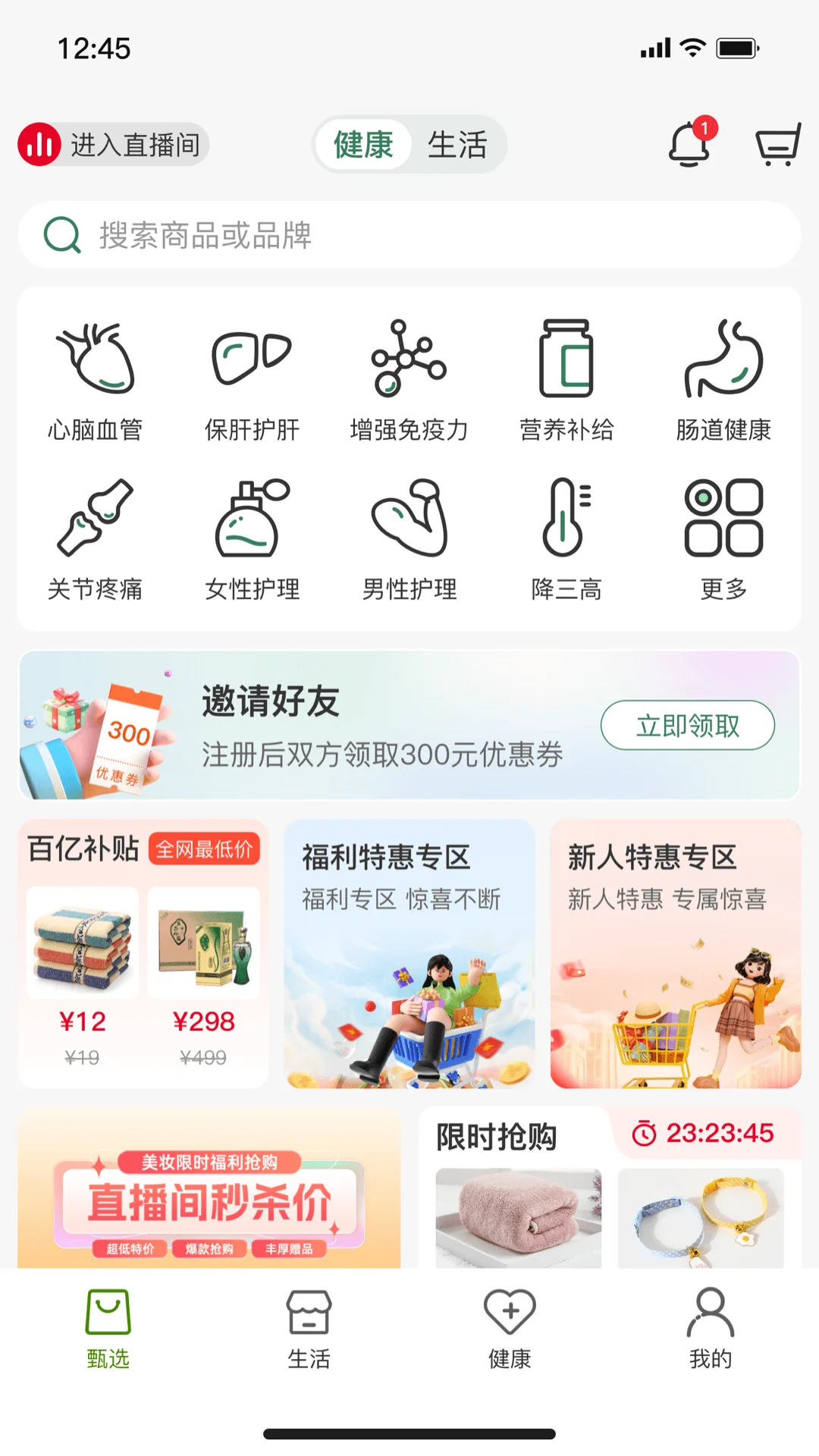The width and height of the screenshot is (819, 1456).
Task: Open the notification bell with badge
Action: (x=689, y=144)
